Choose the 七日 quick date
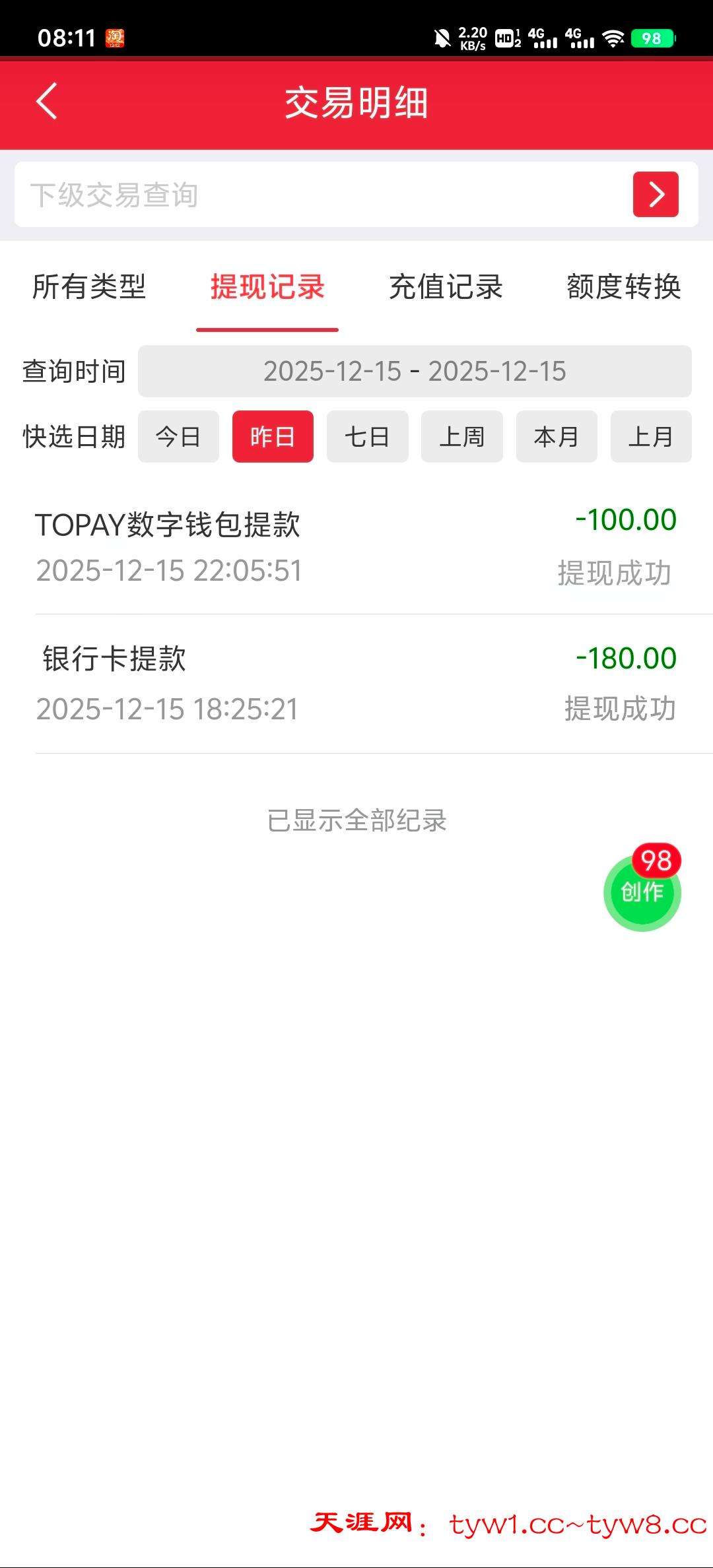The image size is (713, 1568). coord(367,437)
